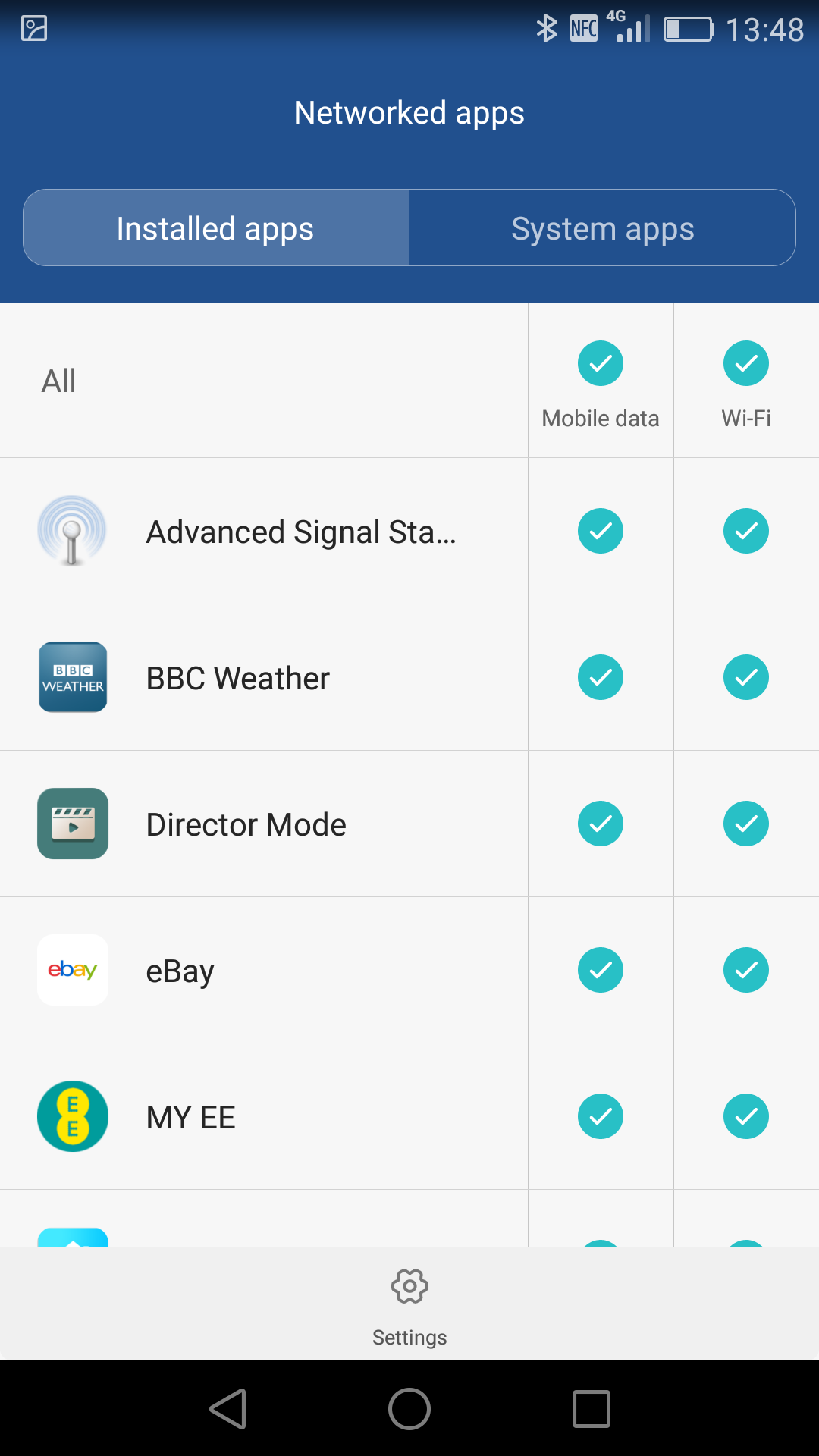The image size is (819, 1456).
Task: Uncheck Mobile data for all apps
Action: click(x=601, y=363)
